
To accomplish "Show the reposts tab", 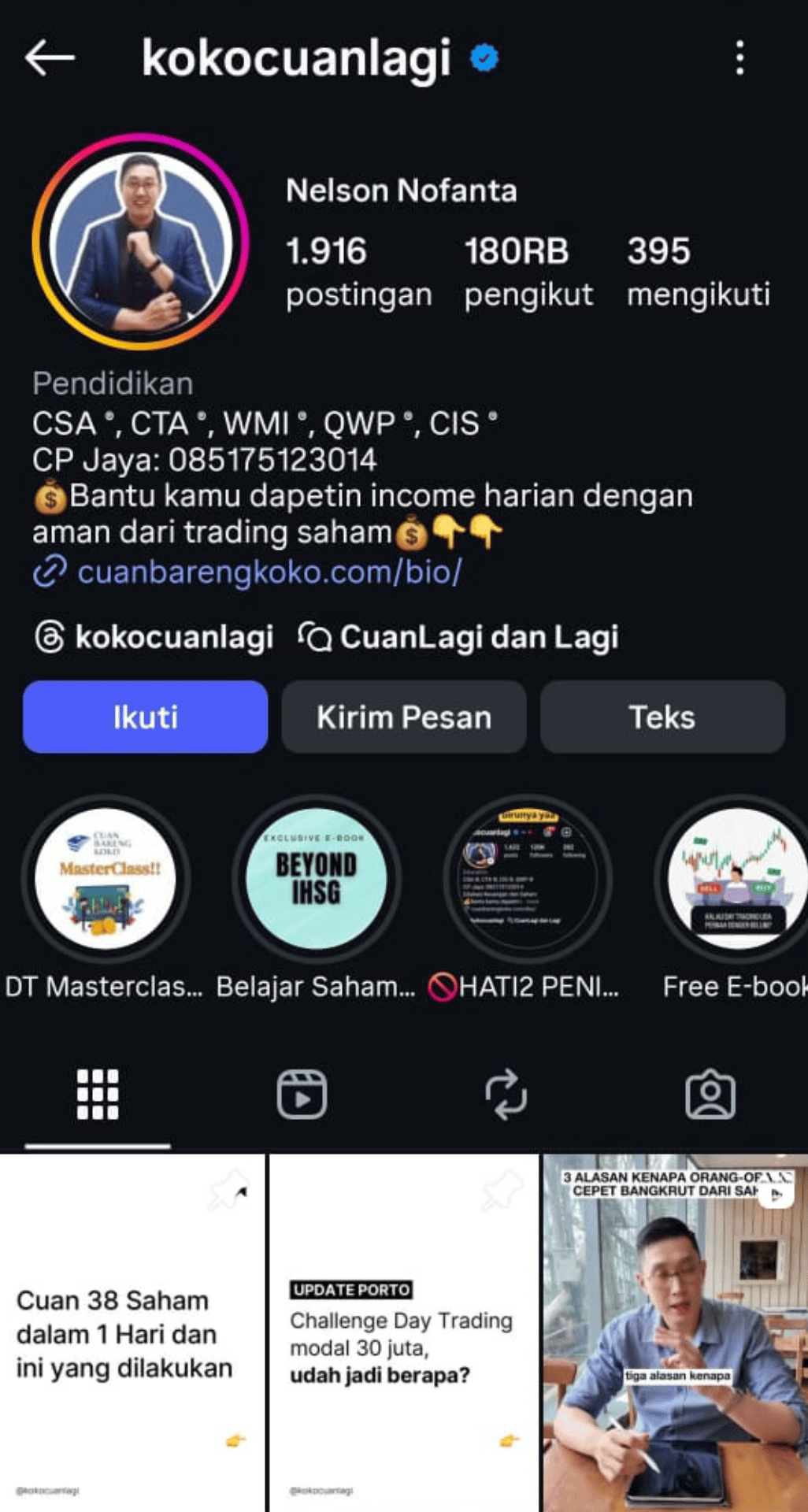I will tap(506, 1095).
